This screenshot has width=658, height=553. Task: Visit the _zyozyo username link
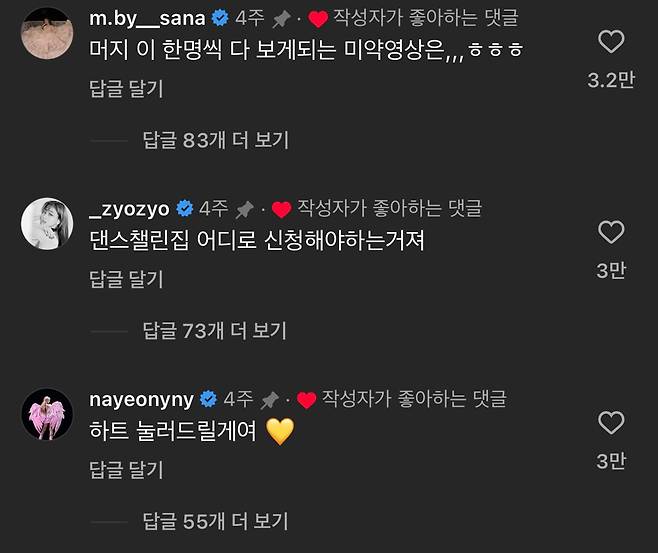(128, 208)
